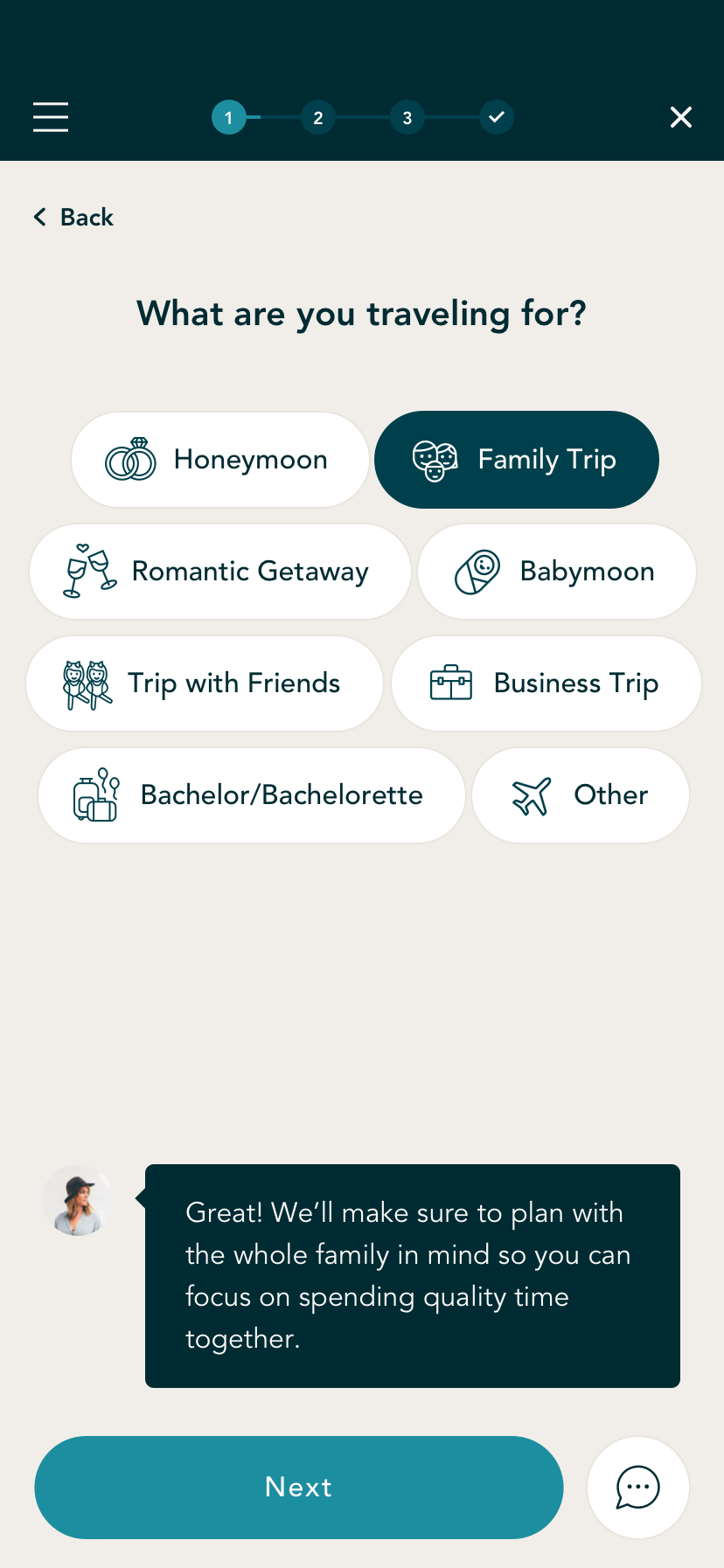Open the hamburger menu
The height and width of the screenshot is (1568, 724).
(51, 117)
